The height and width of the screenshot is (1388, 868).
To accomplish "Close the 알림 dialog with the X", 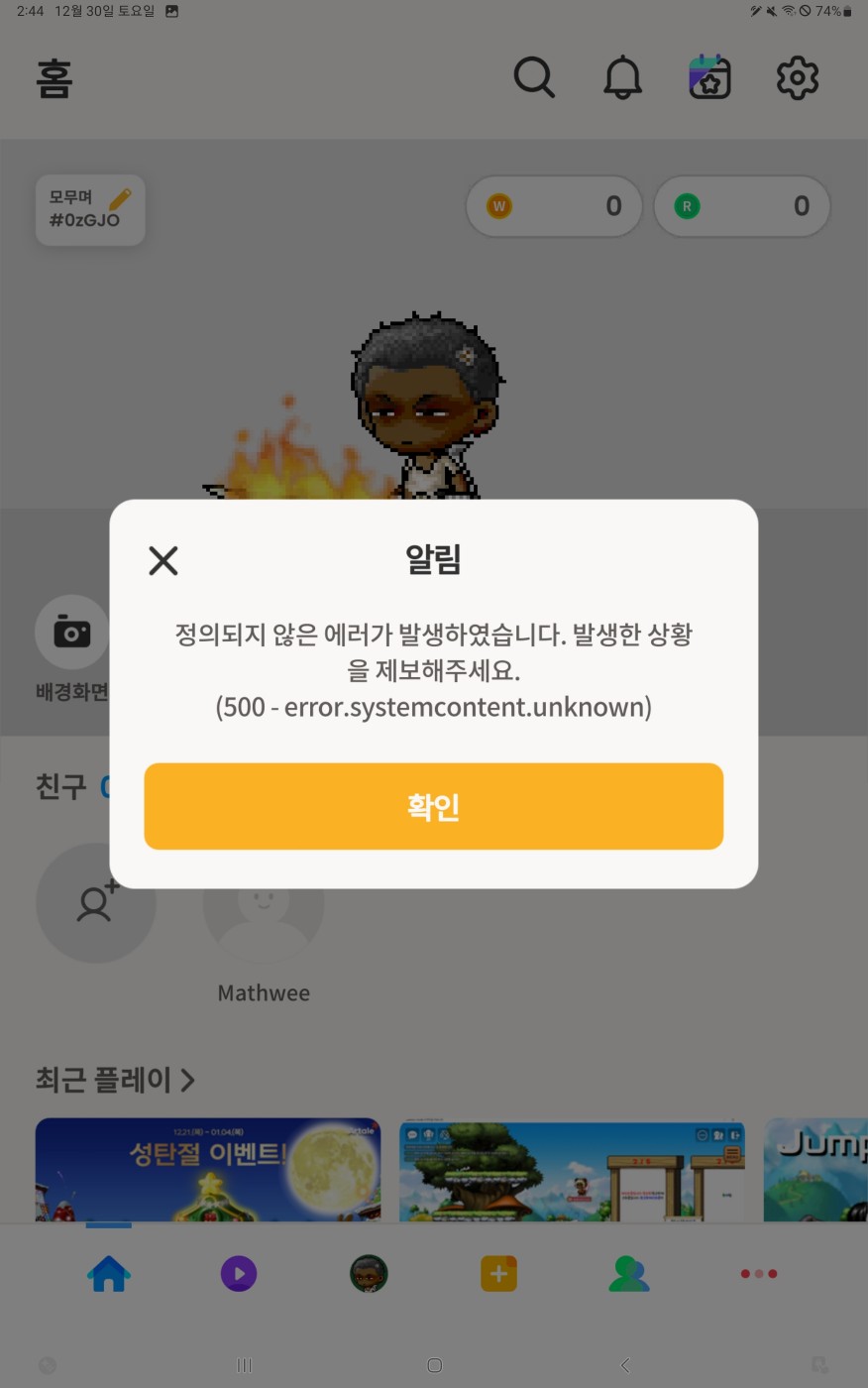I will click(x=163, y=560).
